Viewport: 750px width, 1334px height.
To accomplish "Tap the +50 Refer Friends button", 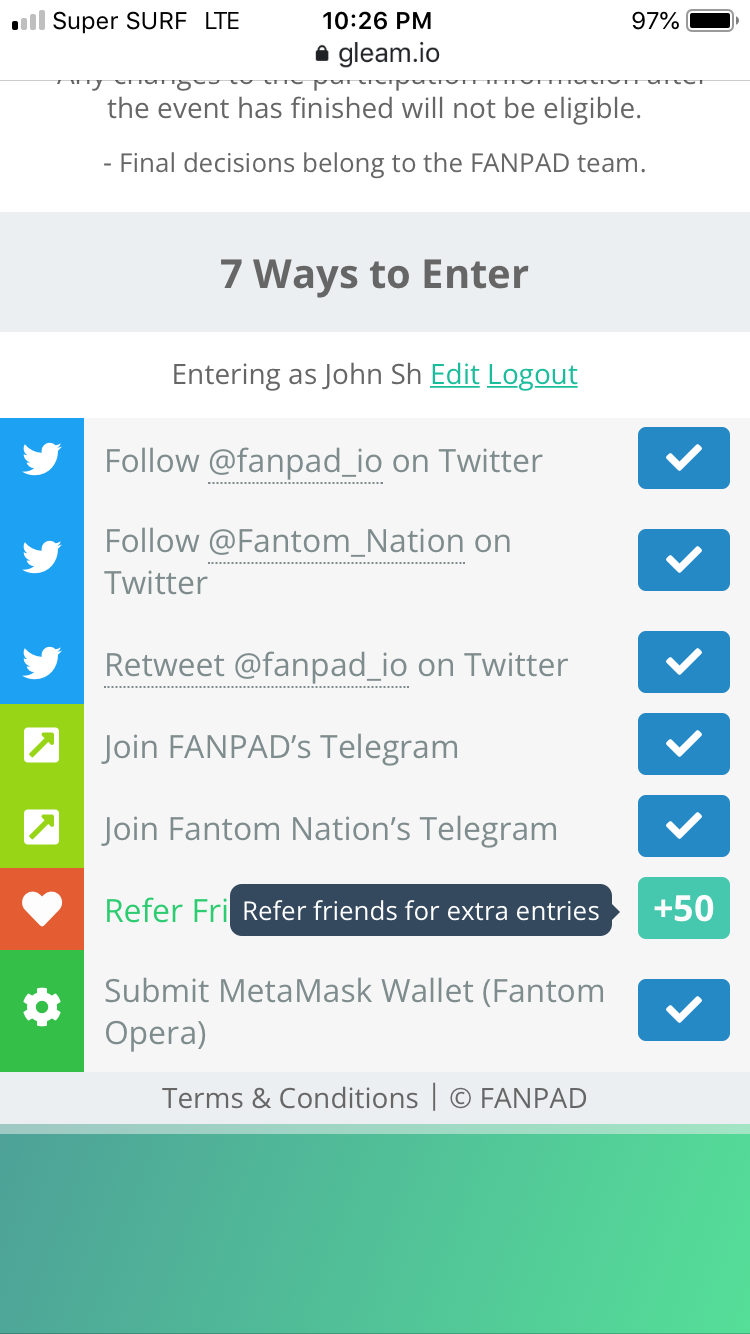I will tap(684, 908).
